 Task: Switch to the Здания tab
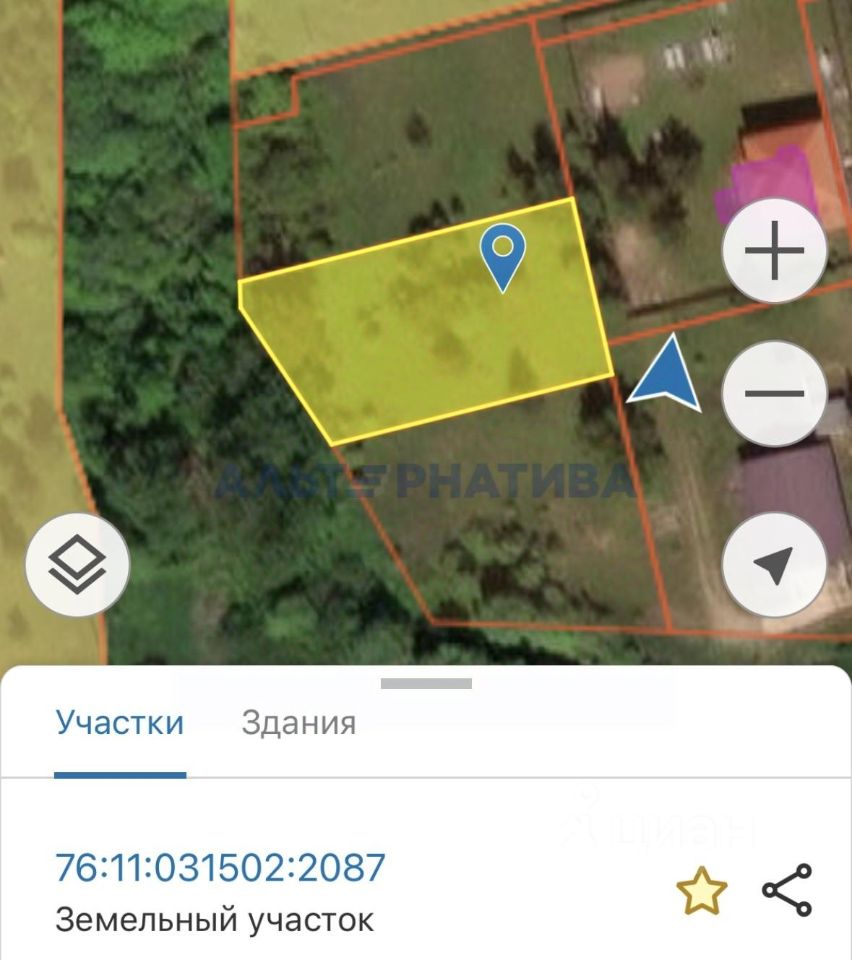(x=298, y=723)
